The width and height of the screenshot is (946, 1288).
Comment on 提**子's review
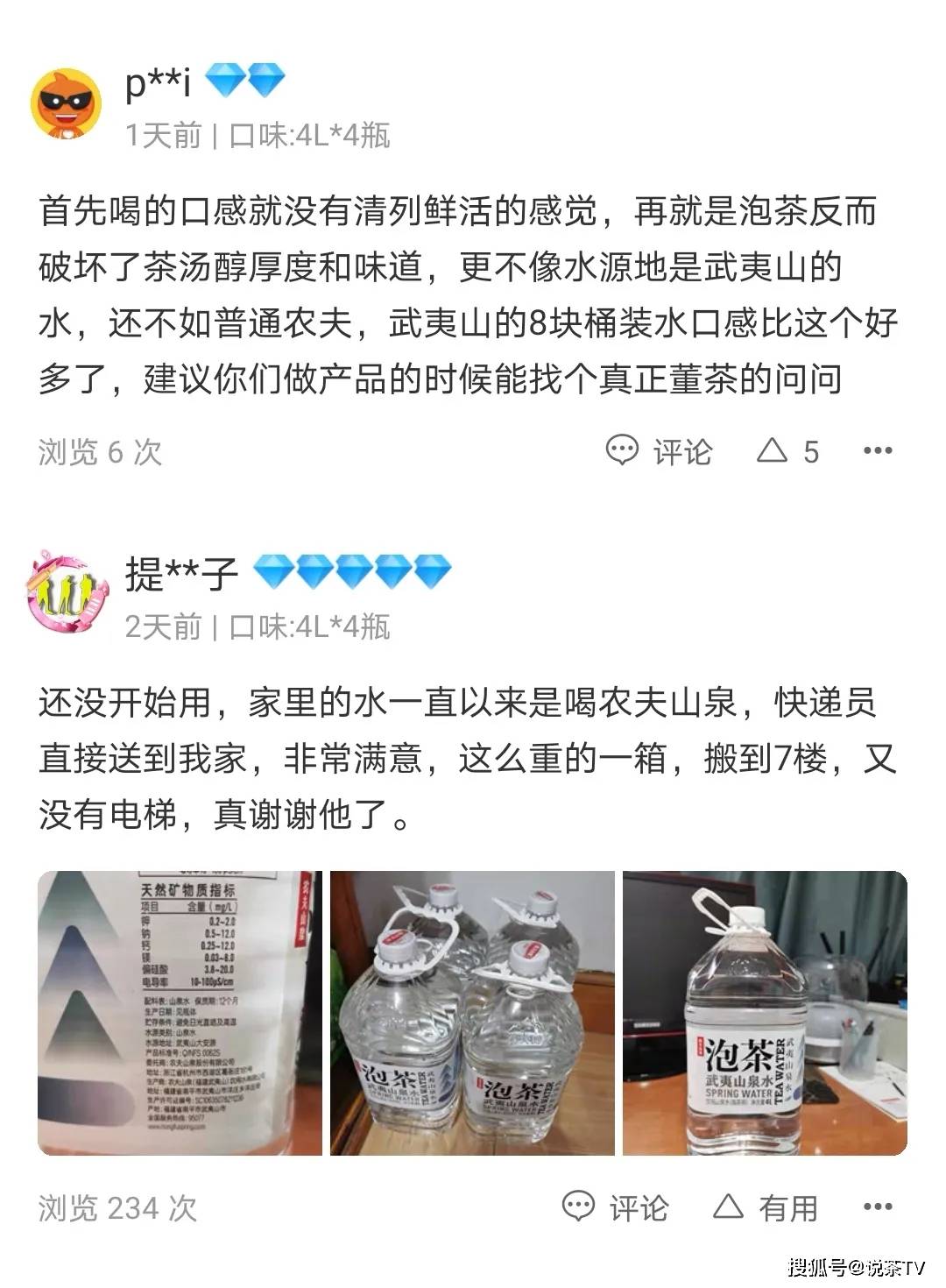616,1207
